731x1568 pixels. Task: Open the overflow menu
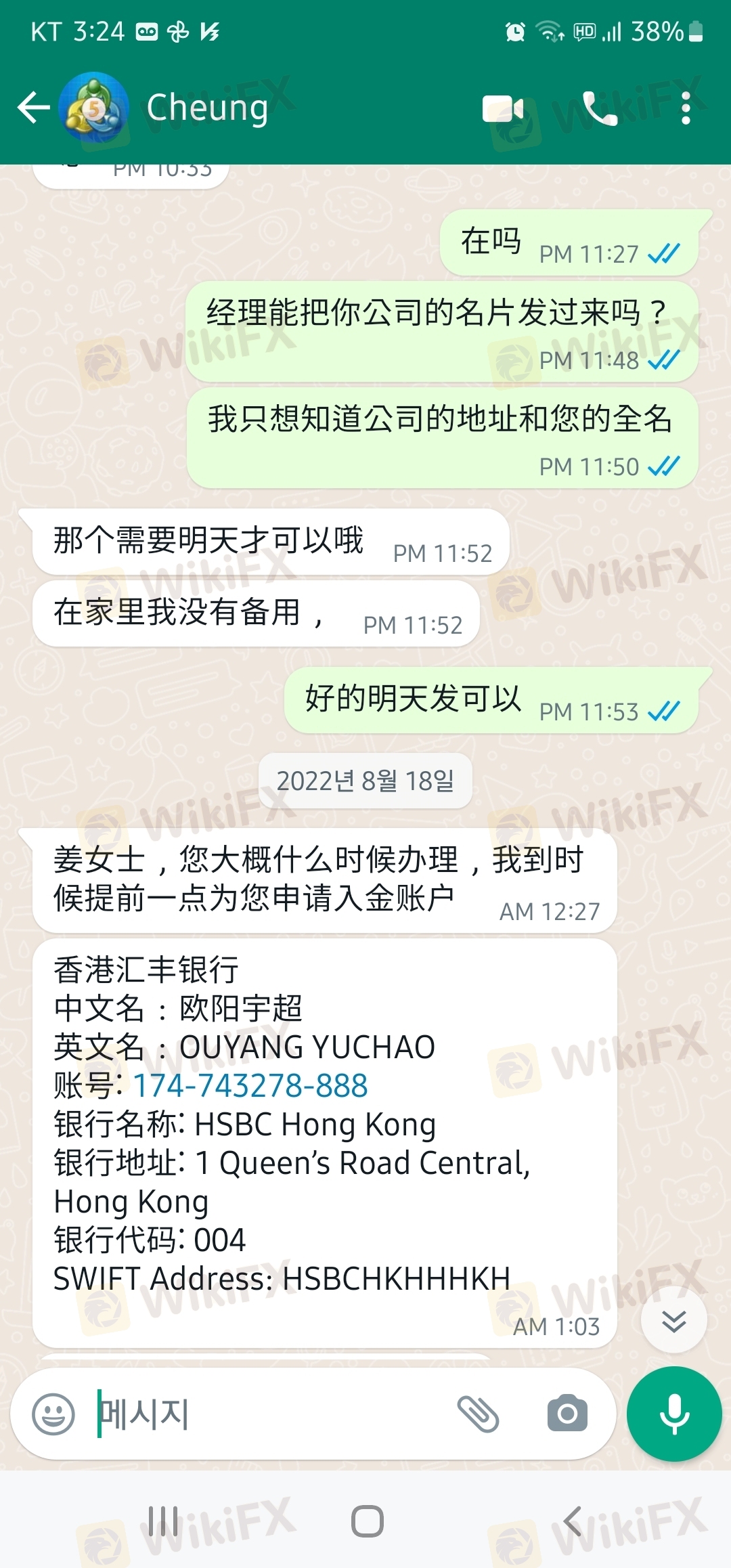point(686,108)
